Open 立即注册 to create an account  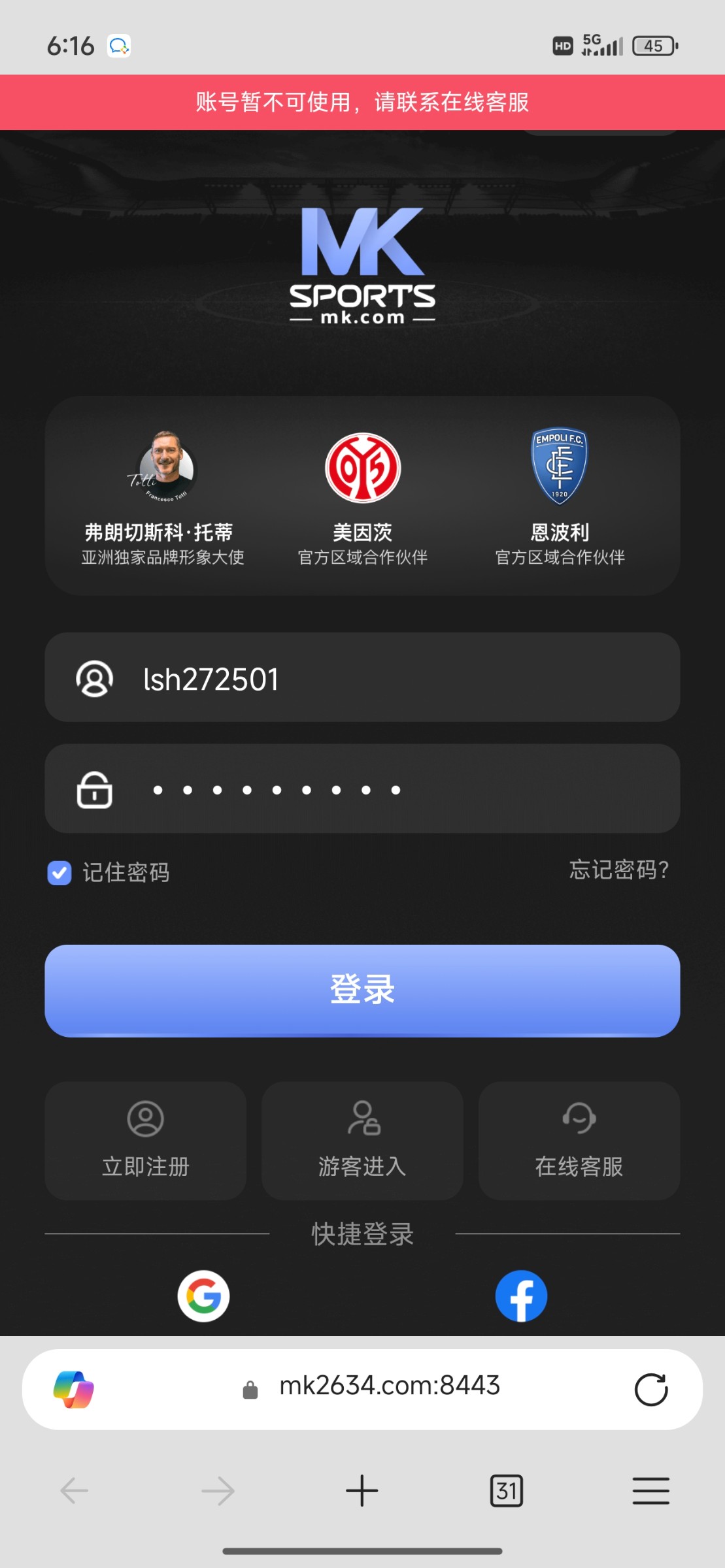[x=145, y=1140]
